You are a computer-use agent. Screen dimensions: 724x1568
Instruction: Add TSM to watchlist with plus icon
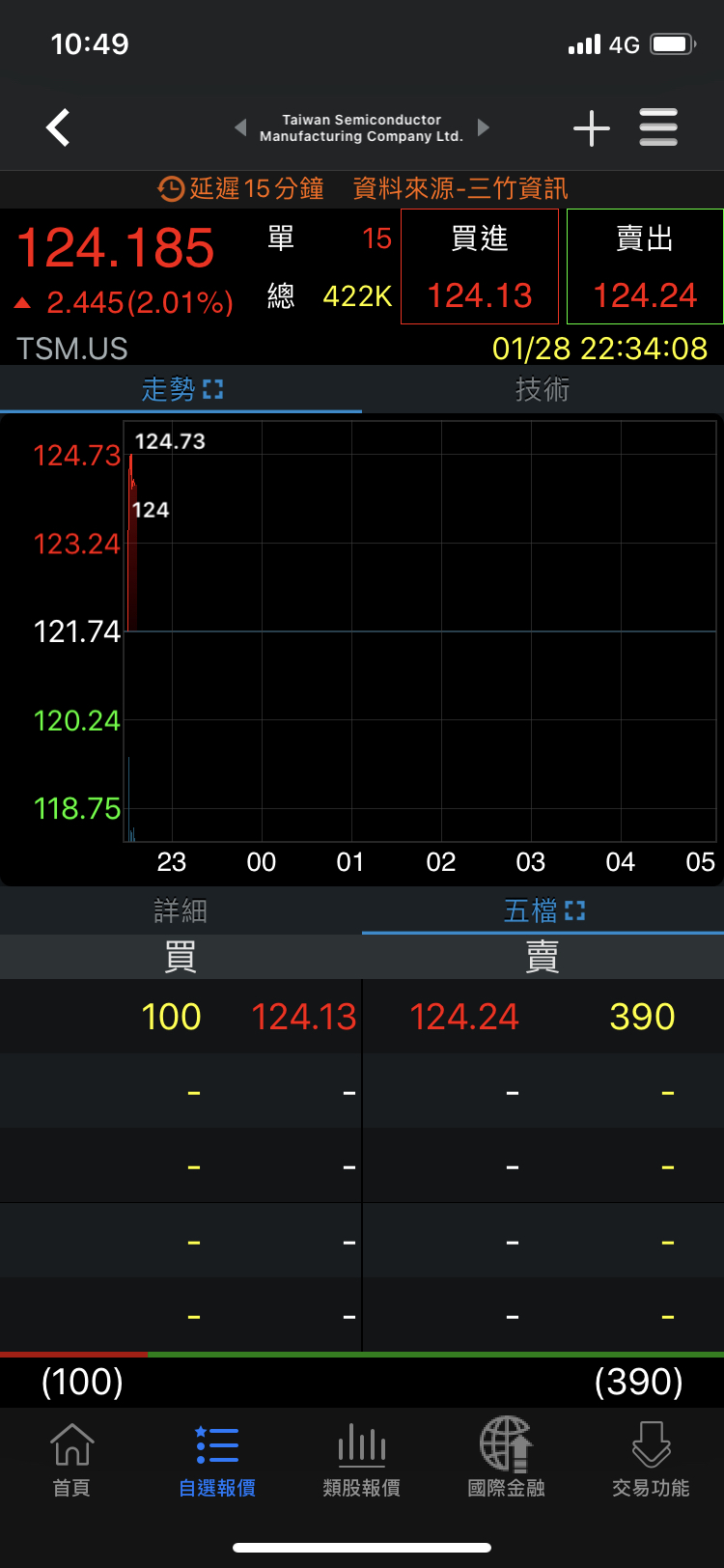tap(591, 127)
